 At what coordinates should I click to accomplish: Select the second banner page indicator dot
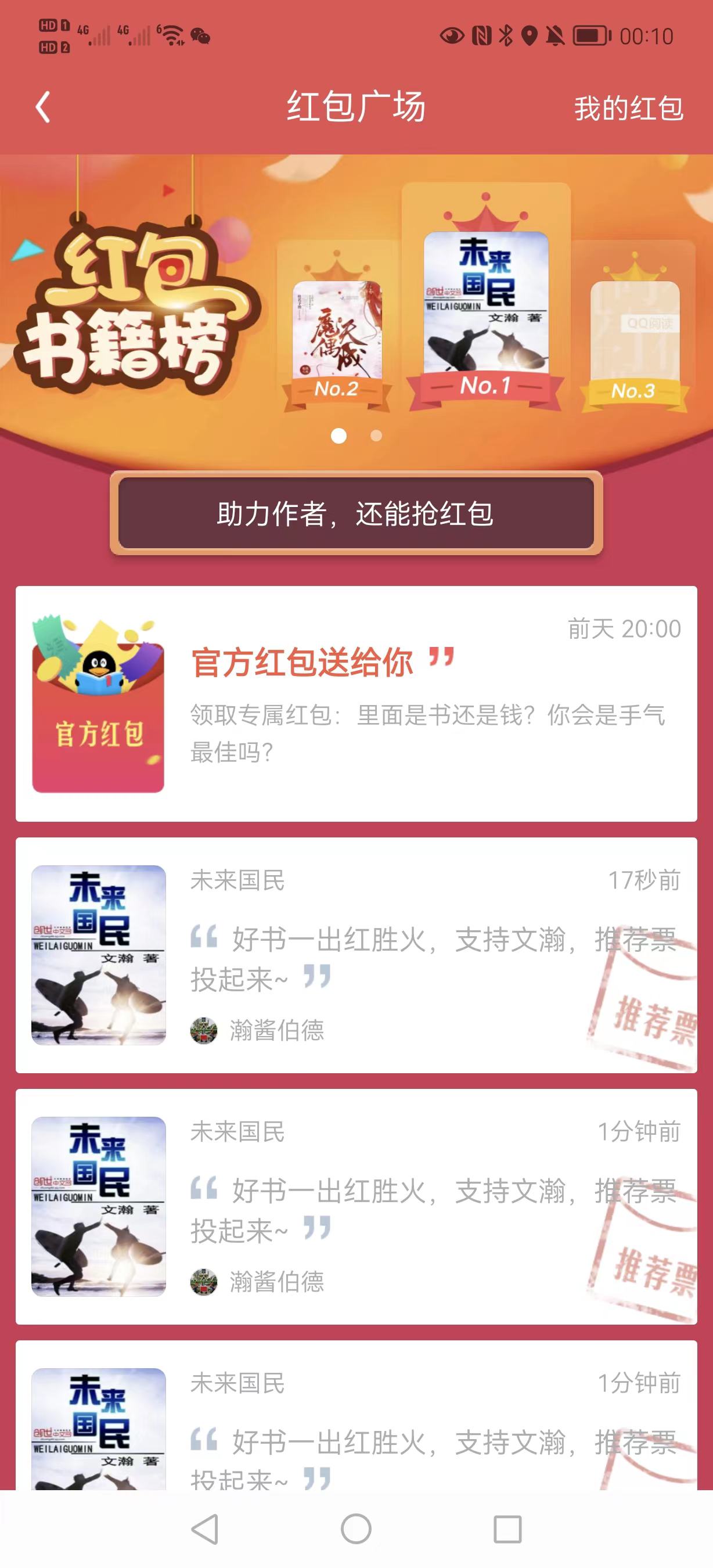coord(376,436)
